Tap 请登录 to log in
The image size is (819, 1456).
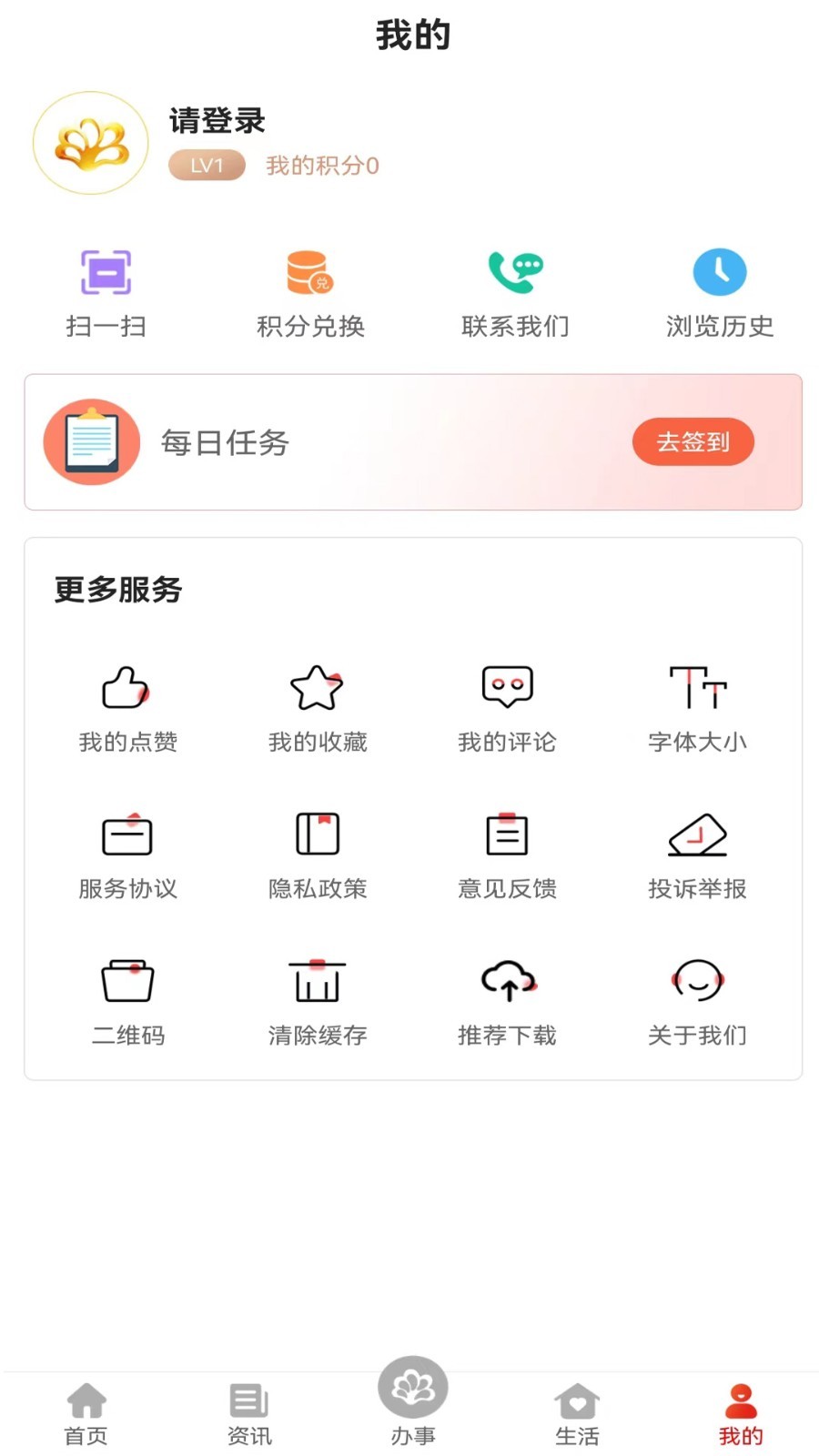[217, 120]
